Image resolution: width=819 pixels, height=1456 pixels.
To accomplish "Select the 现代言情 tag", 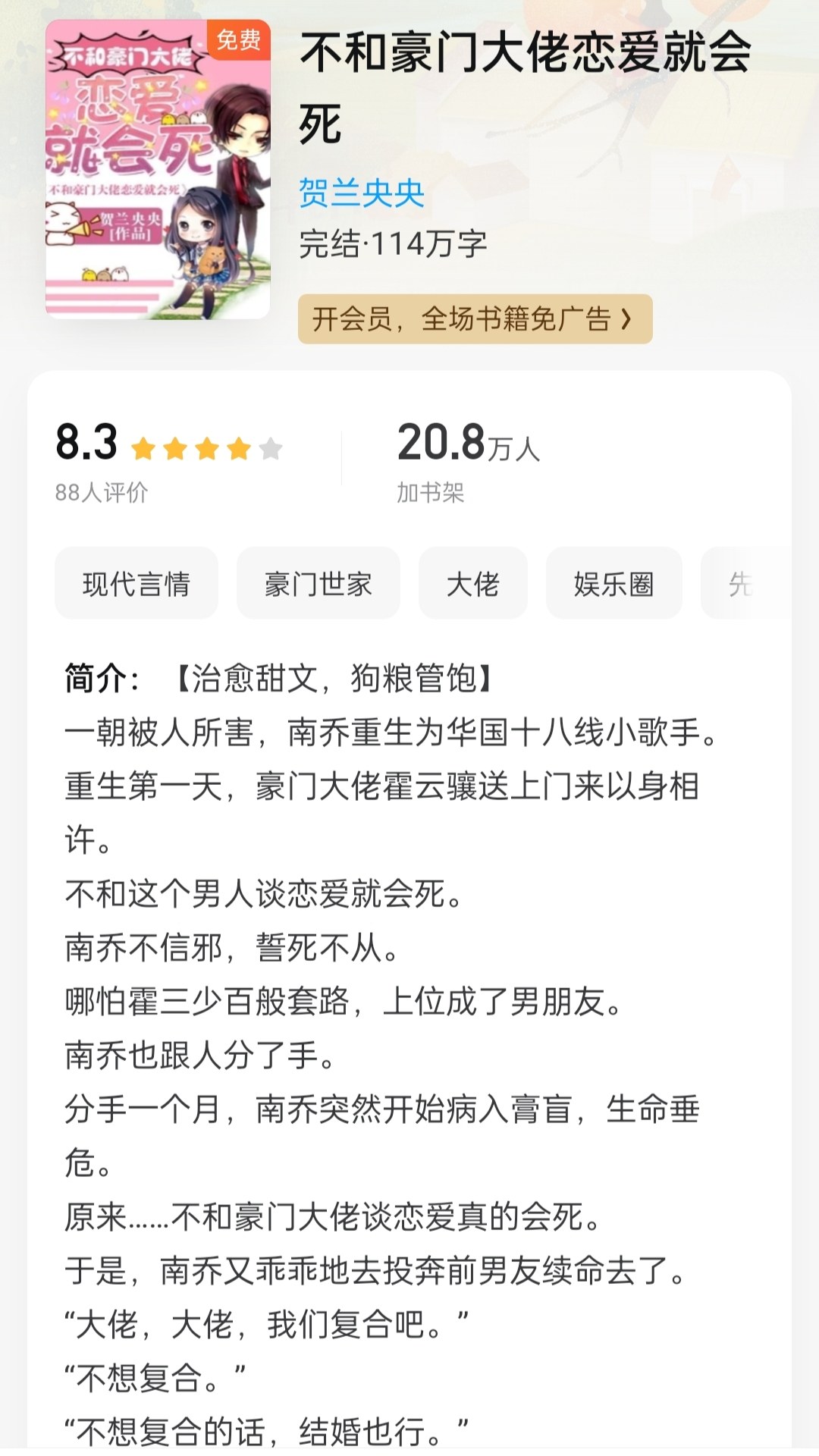I will (136, 583).
